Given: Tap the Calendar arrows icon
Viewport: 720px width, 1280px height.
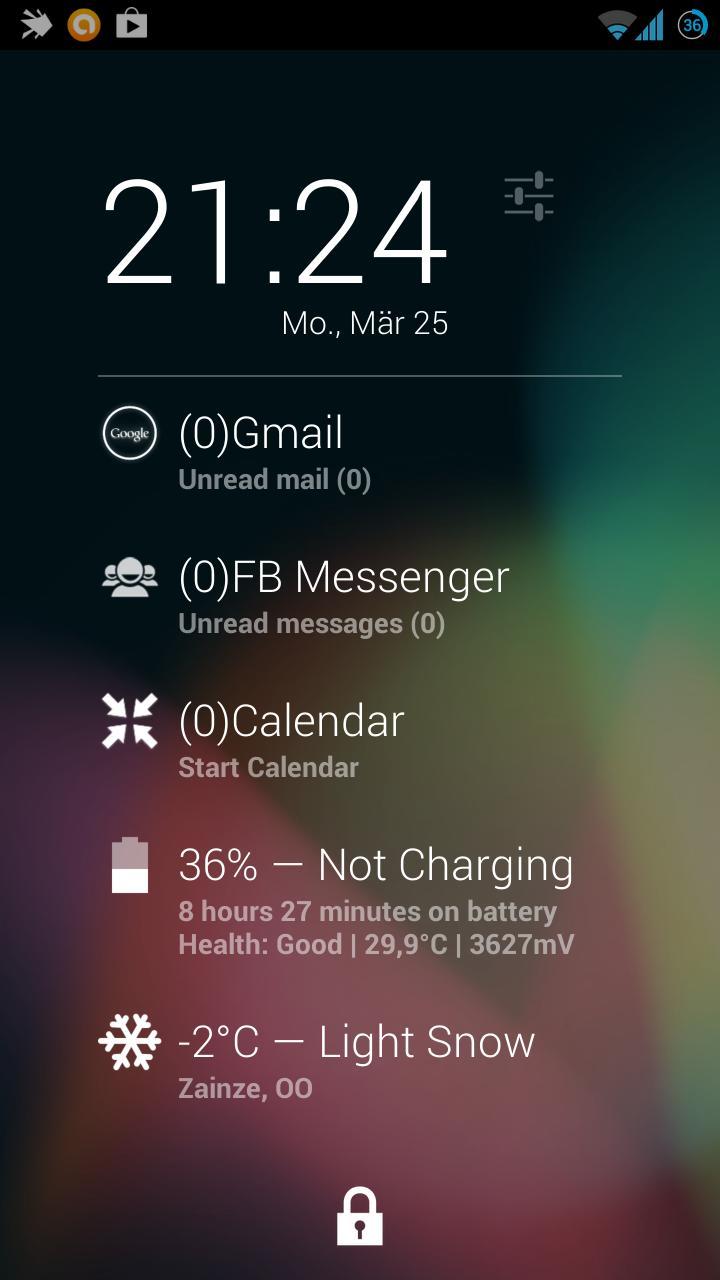Looking at the screenshot, I should pyautogui.click(x=129, y=720).
